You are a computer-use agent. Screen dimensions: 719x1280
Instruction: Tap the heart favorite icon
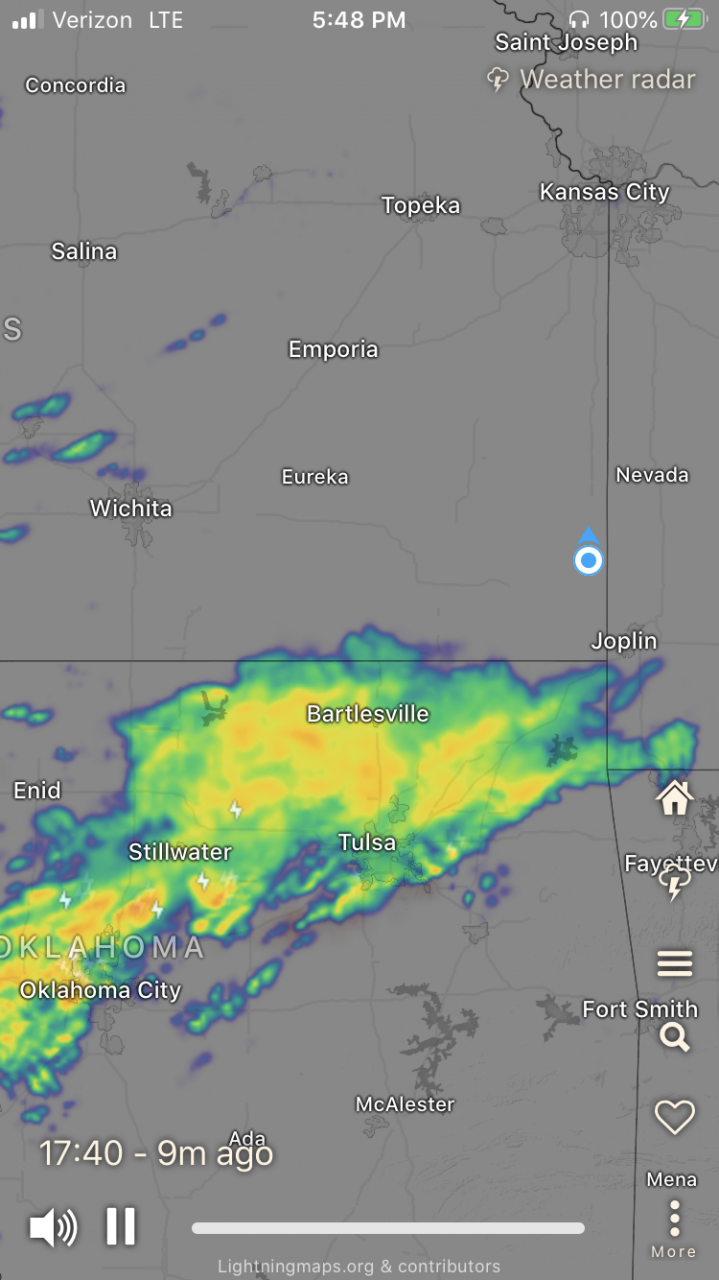pyautogui.click(x=674, y=1116)
